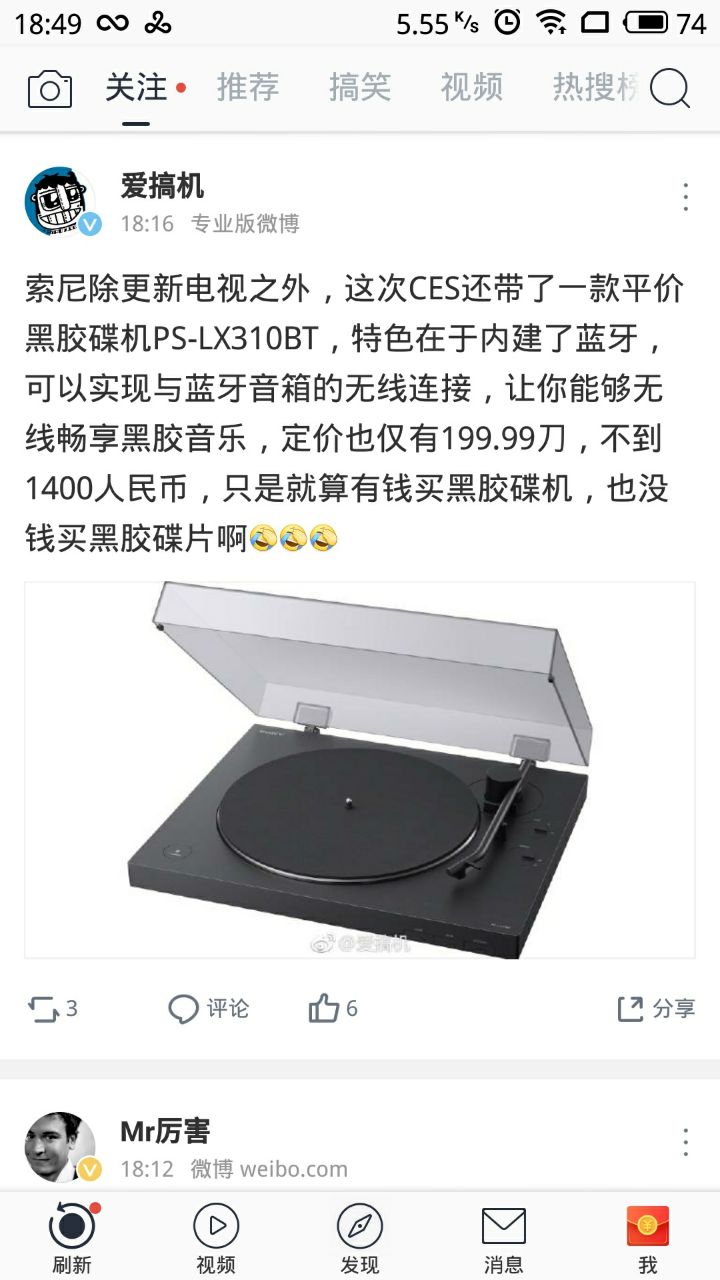Open overflow menu on 爱搞机's post
The image size is (720, 1280).
(x=685, y=197)
